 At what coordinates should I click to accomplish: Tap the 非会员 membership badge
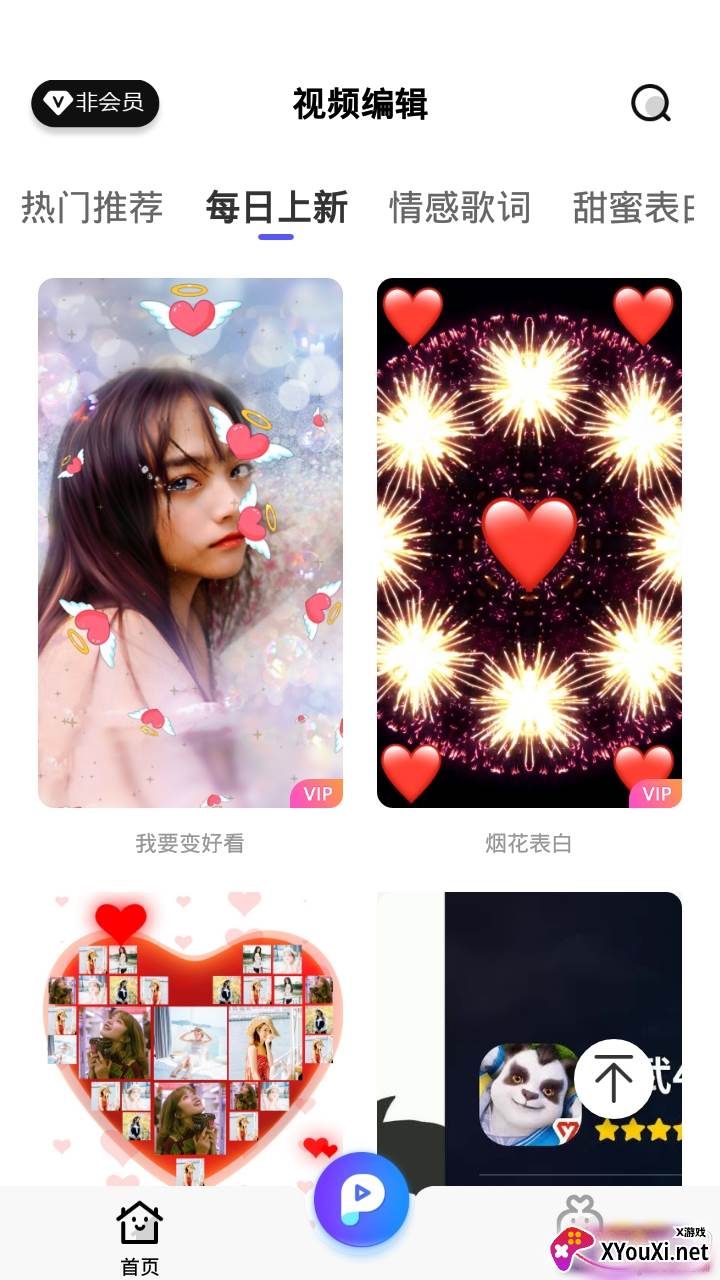(x=95, y=103)
